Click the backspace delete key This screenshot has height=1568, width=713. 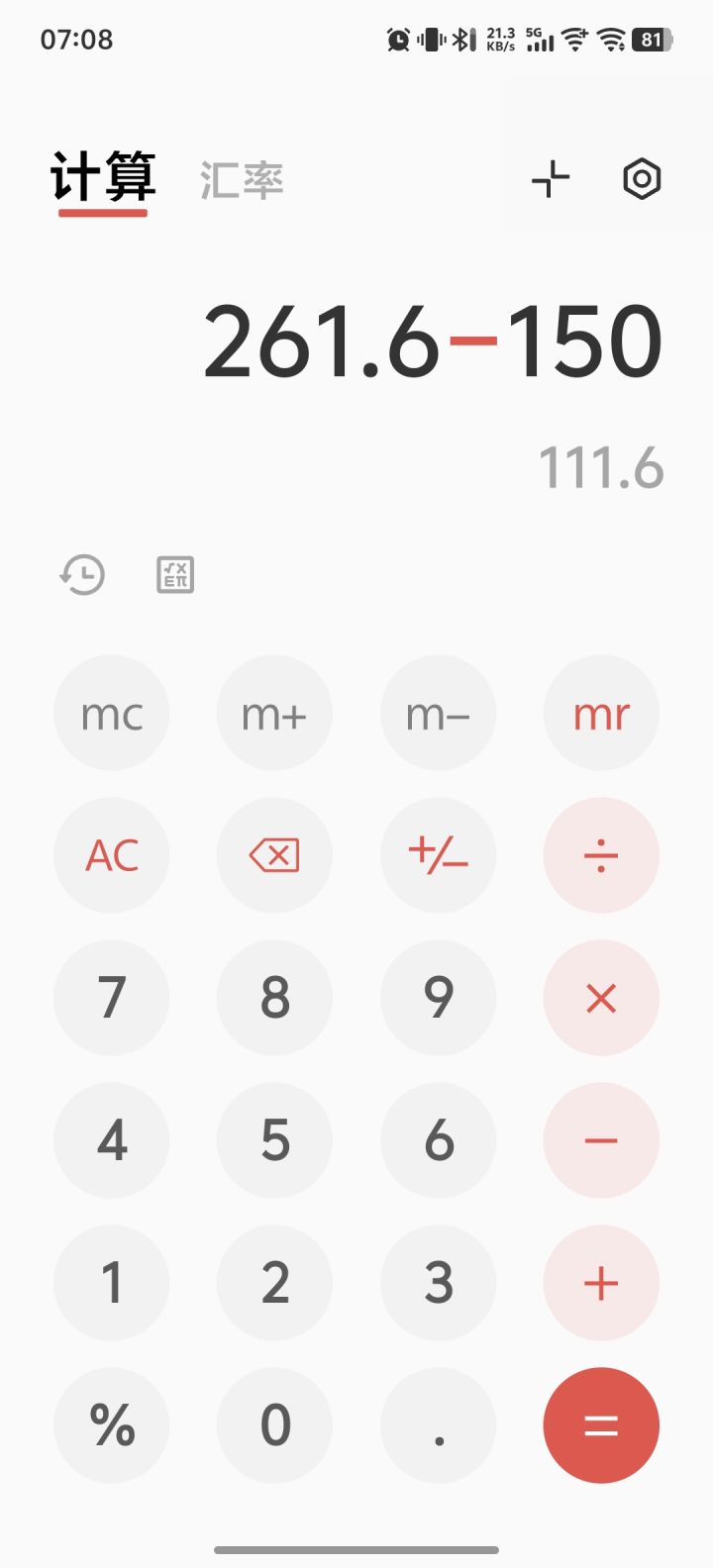click(274, 854)
